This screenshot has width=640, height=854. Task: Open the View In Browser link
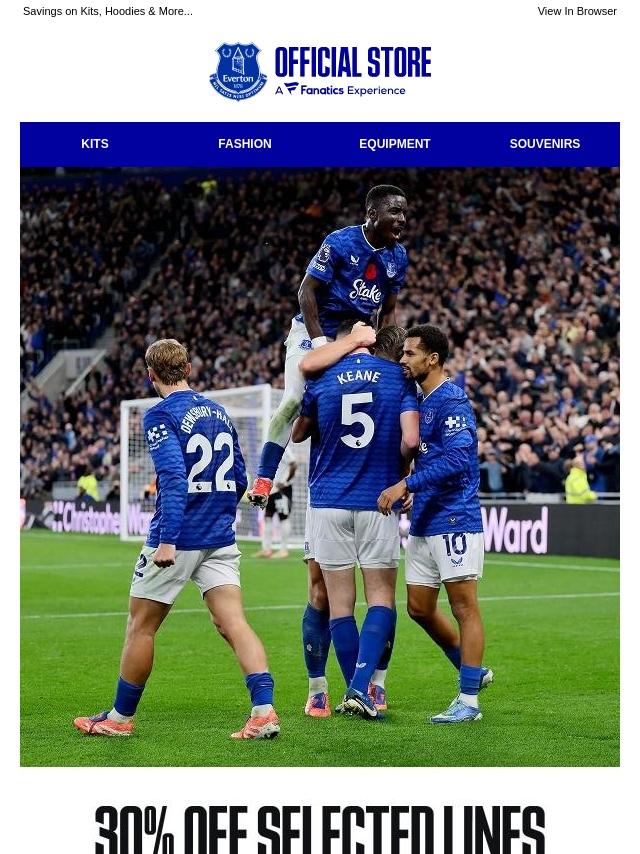pos(576,12)
